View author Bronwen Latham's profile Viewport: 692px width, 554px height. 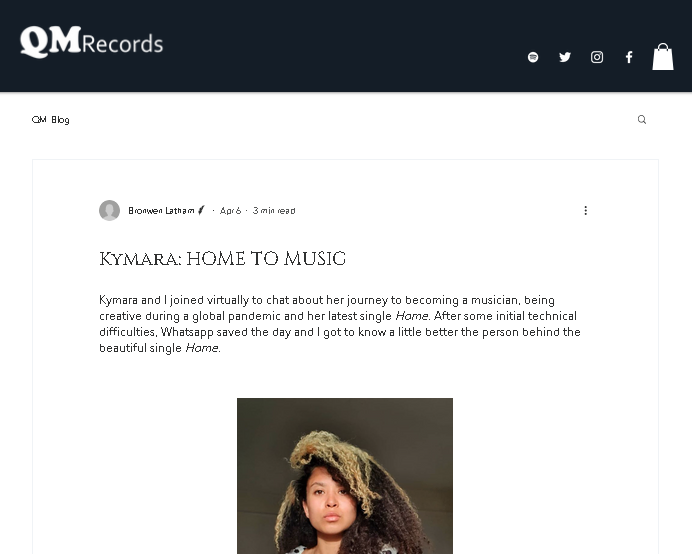tap(160, 211)
